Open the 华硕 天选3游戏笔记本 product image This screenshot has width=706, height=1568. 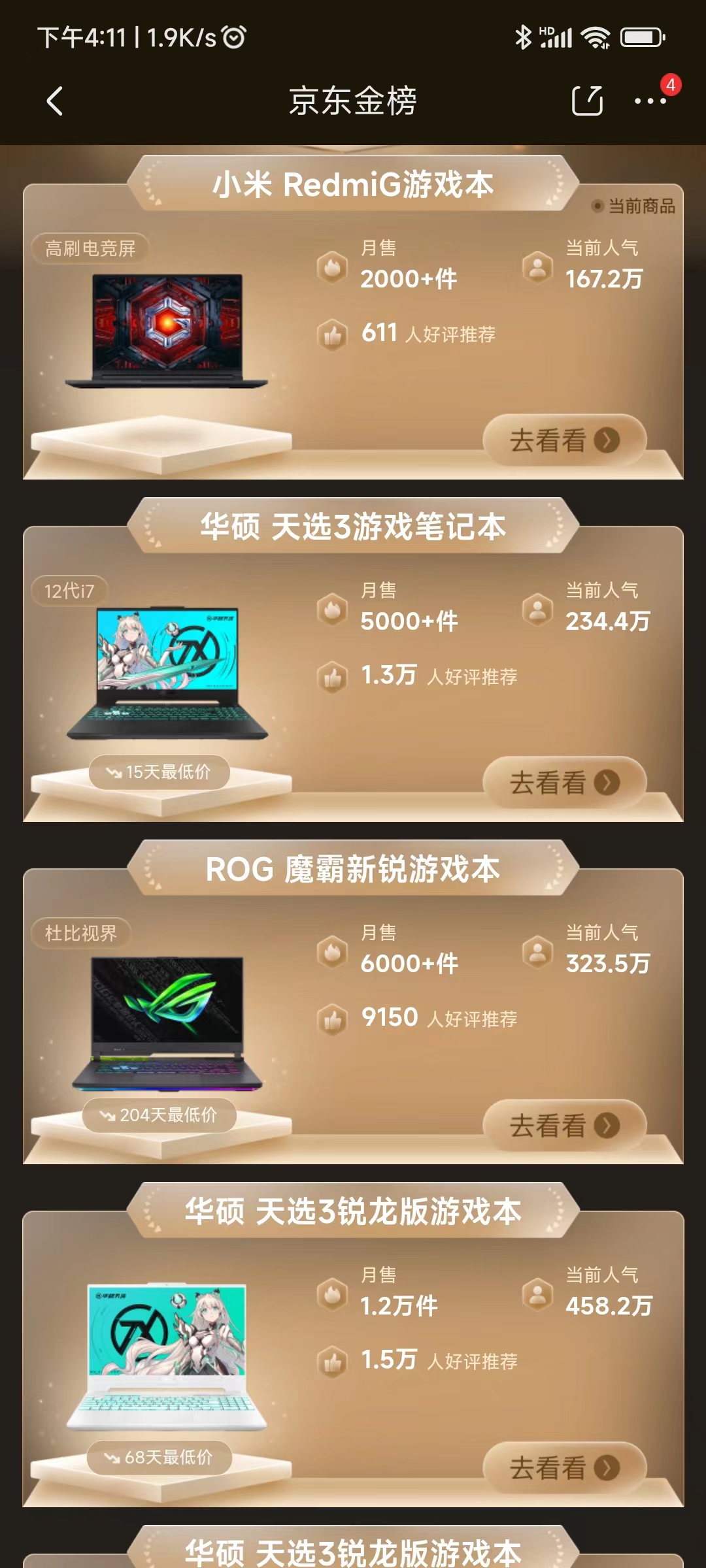pos(167,673)
